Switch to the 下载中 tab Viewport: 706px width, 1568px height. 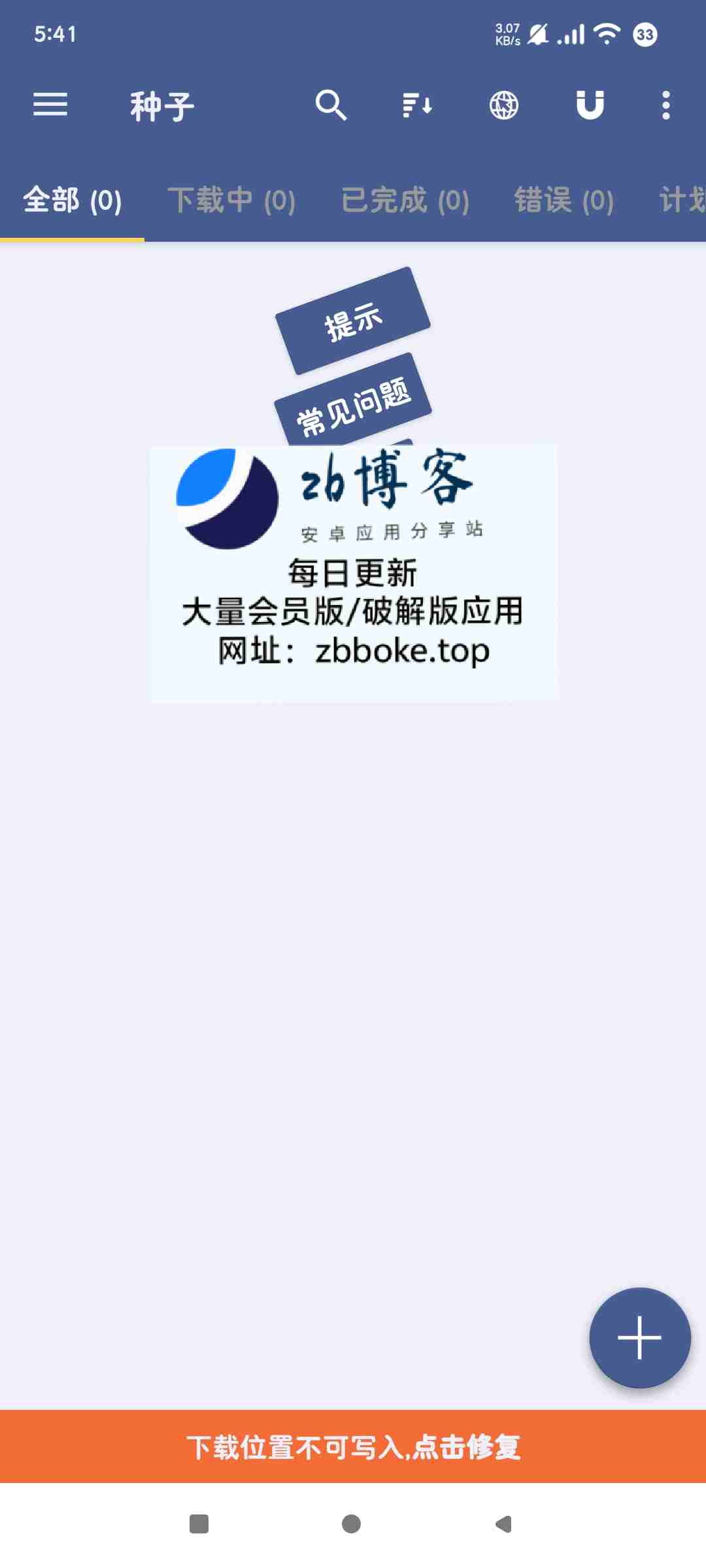(x=231, y=200)
